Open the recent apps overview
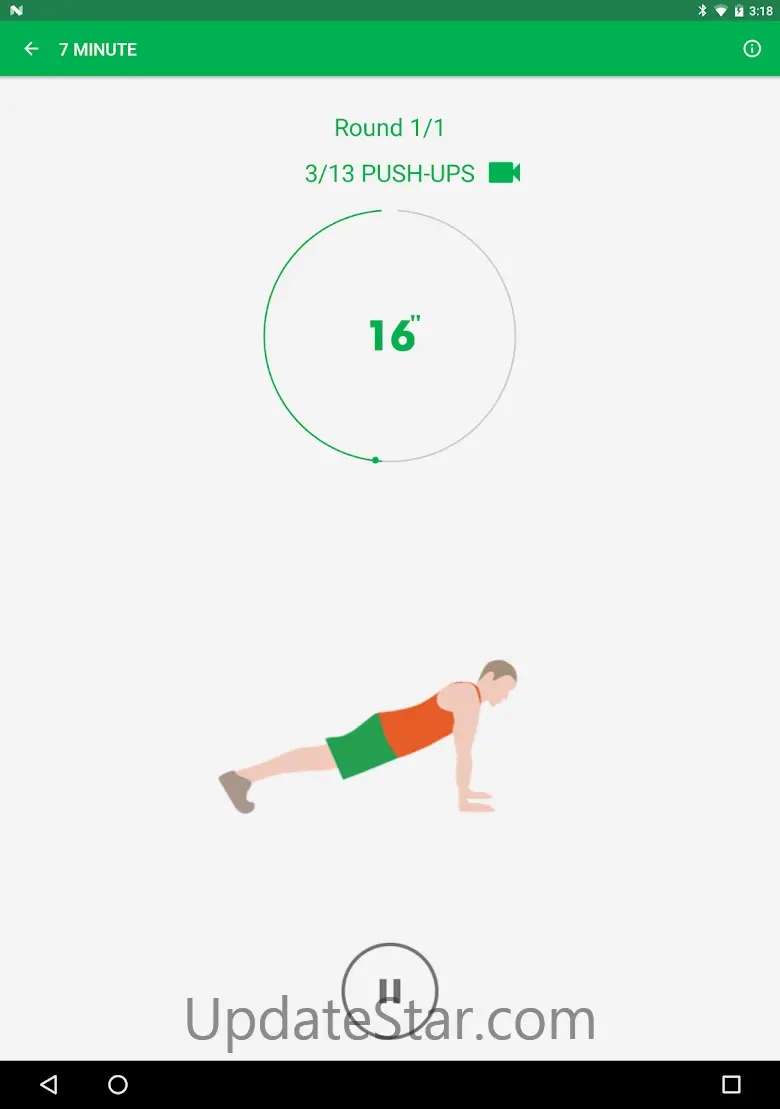 click(x=731, y=1085)
